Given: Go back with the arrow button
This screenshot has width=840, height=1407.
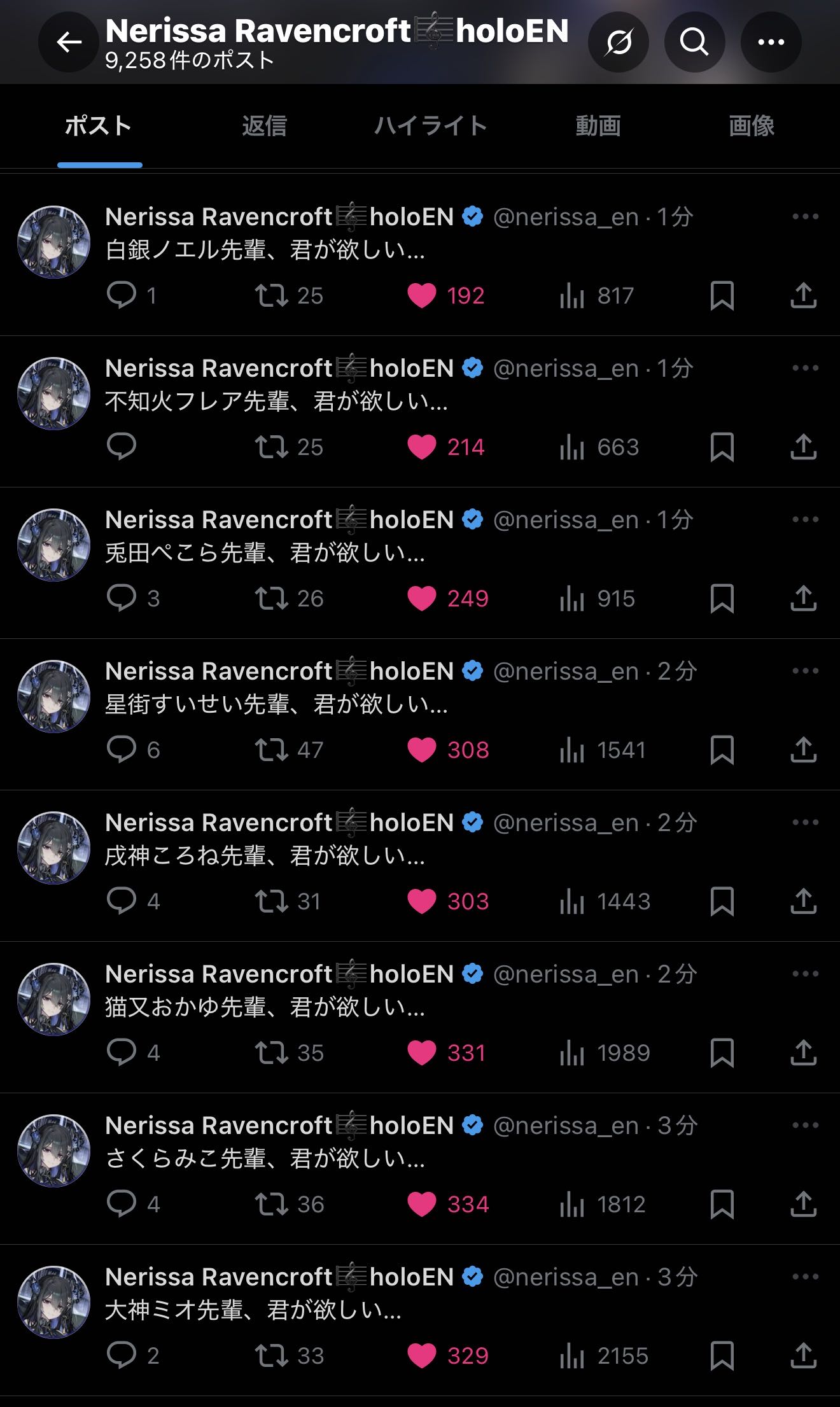Looking at the screenshot, I should (69, 42).
